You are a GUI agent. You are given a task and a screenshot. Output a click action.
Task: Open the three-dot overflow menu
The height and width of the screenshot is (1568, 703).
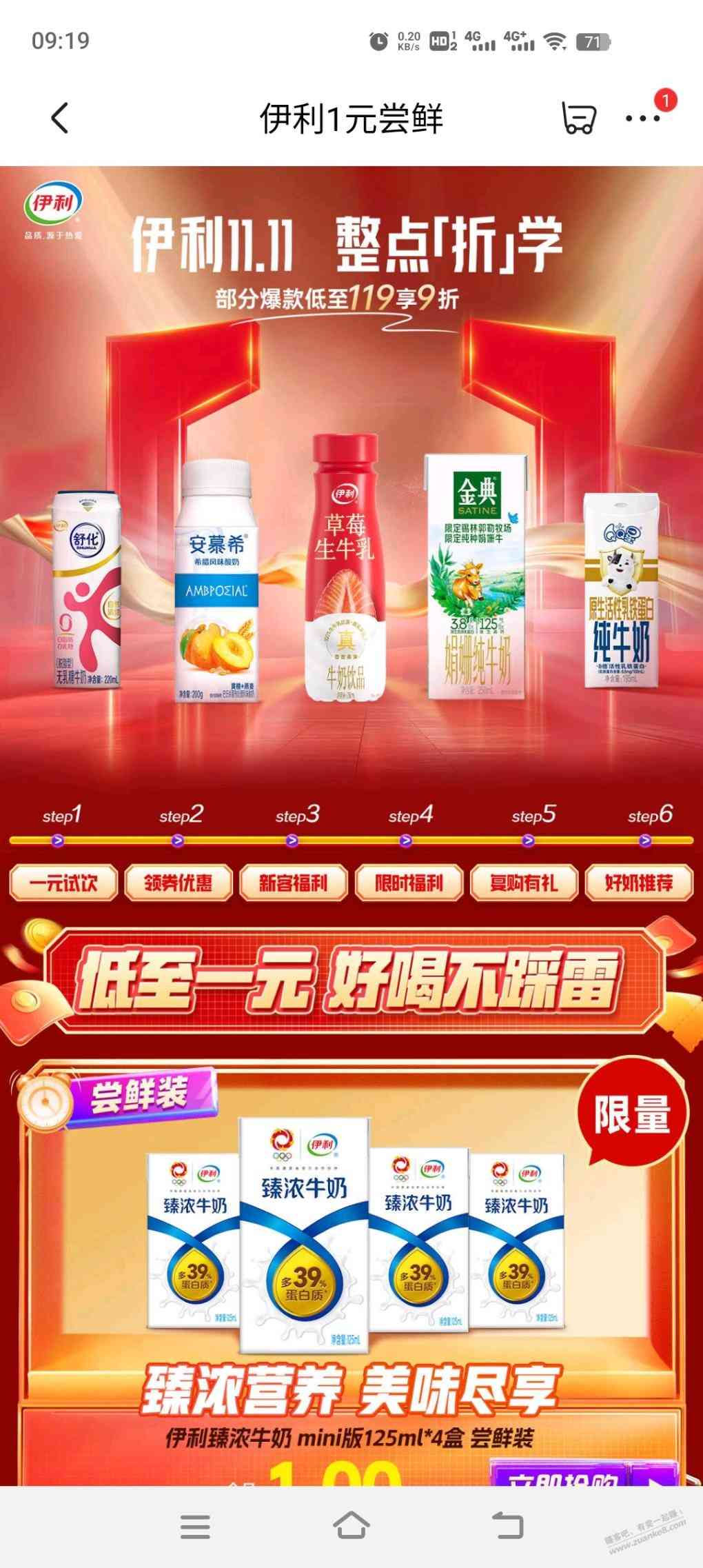643,119
